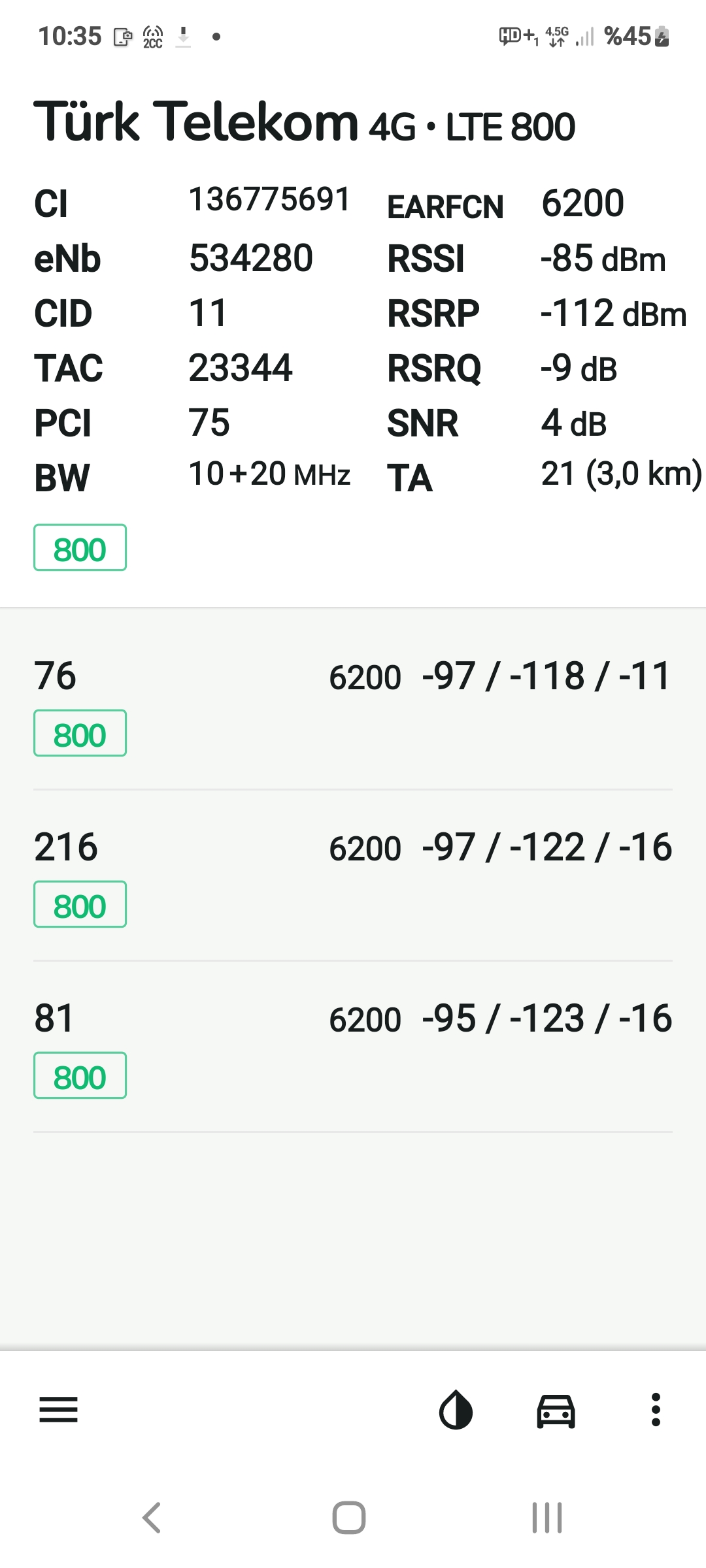Viewport: 706px width, 1568px height.
Task: Toggle the dark theme contrast icon
Action: tap(456, 1410)
